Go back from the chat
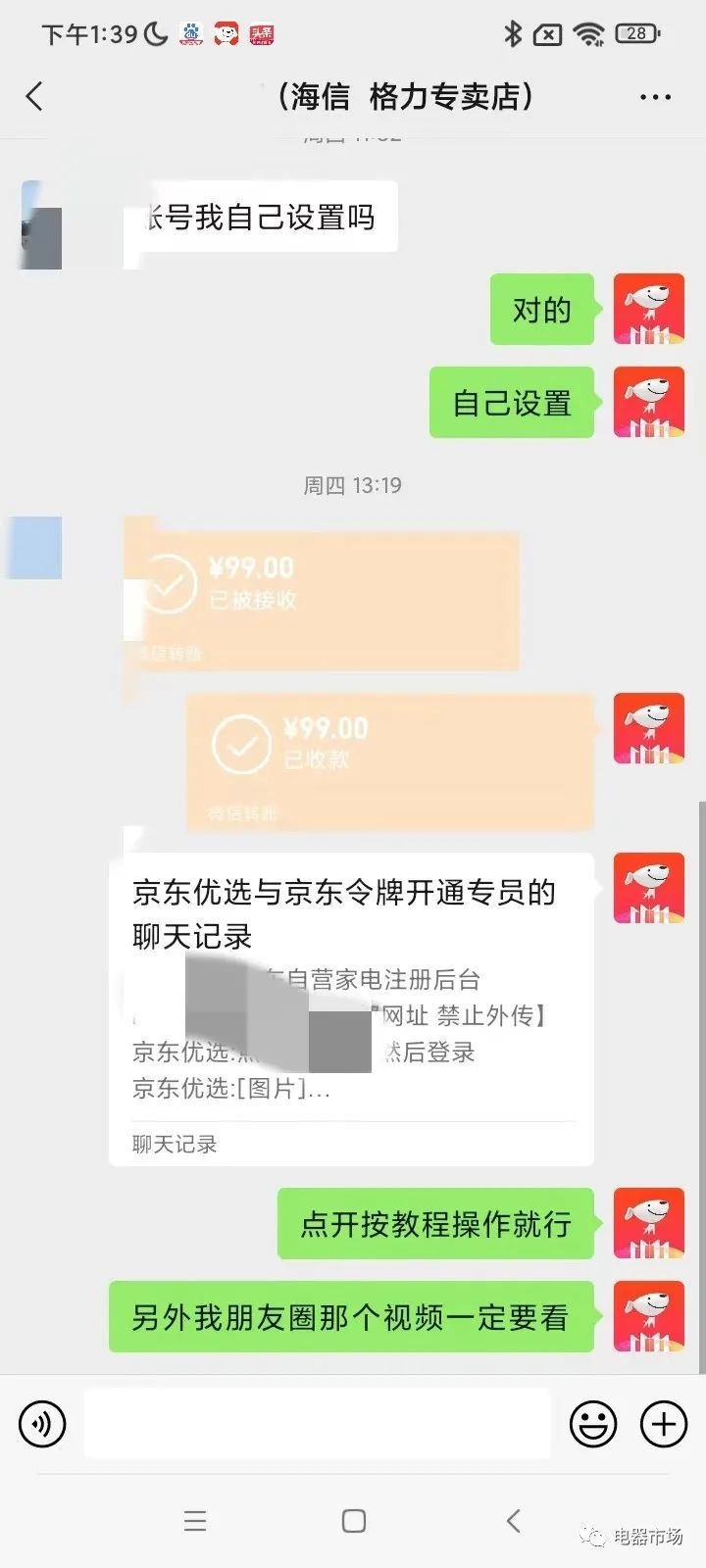This screenshot has width=706, height=1568. click(x=35, y=96)
